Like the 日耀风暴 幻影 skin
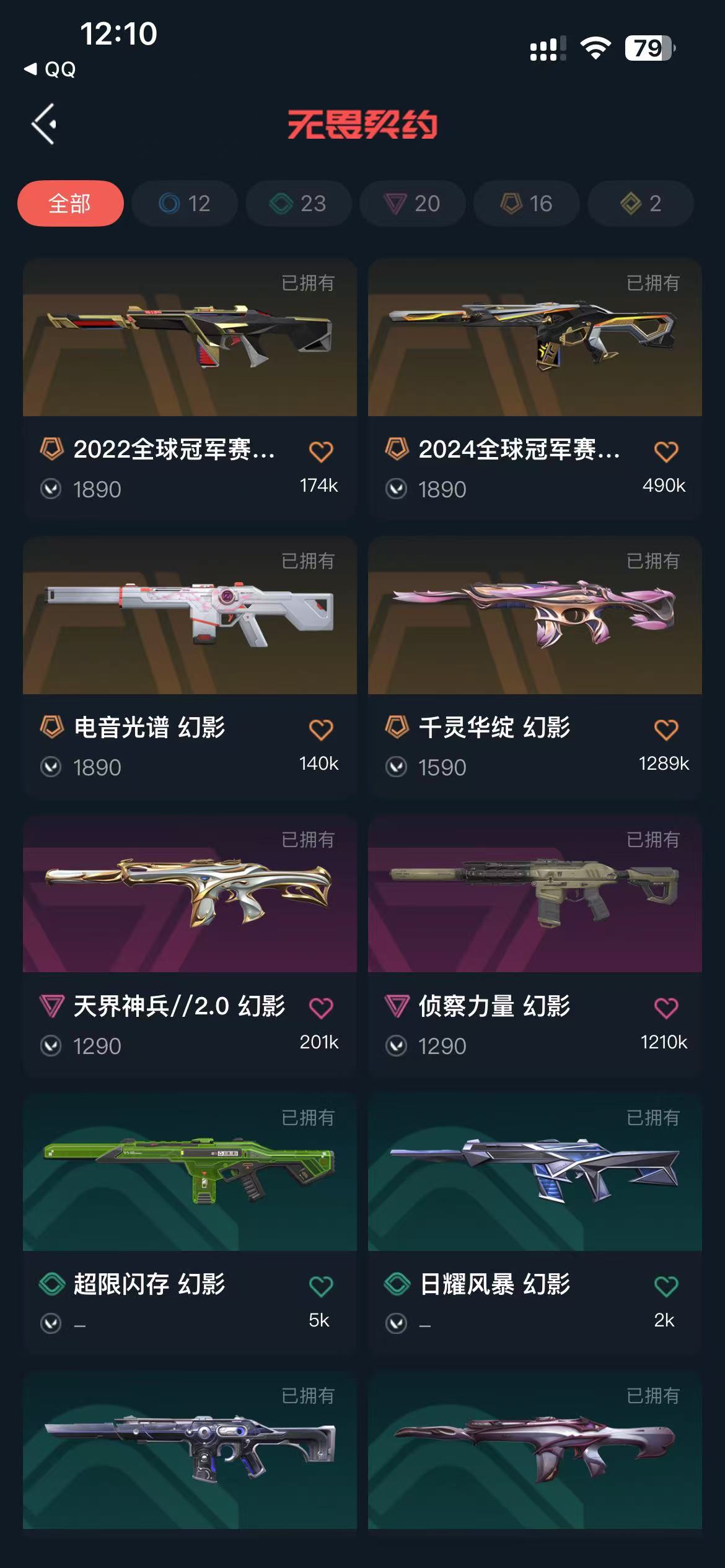The image size is (725, 1568). [x=666, y=1286]
